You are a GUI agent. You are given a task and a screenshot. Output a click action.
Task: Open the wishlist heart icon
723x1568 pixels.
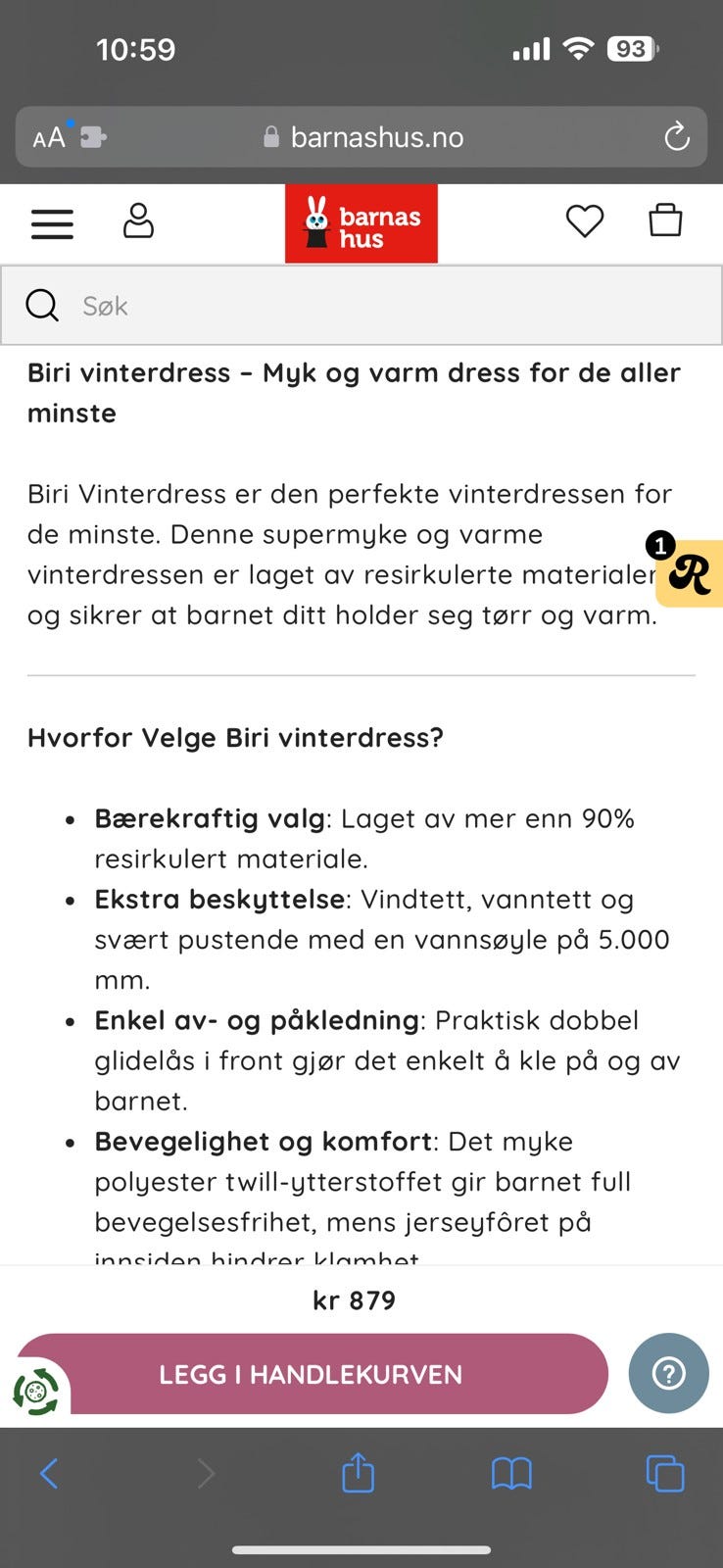pos(585,221)
